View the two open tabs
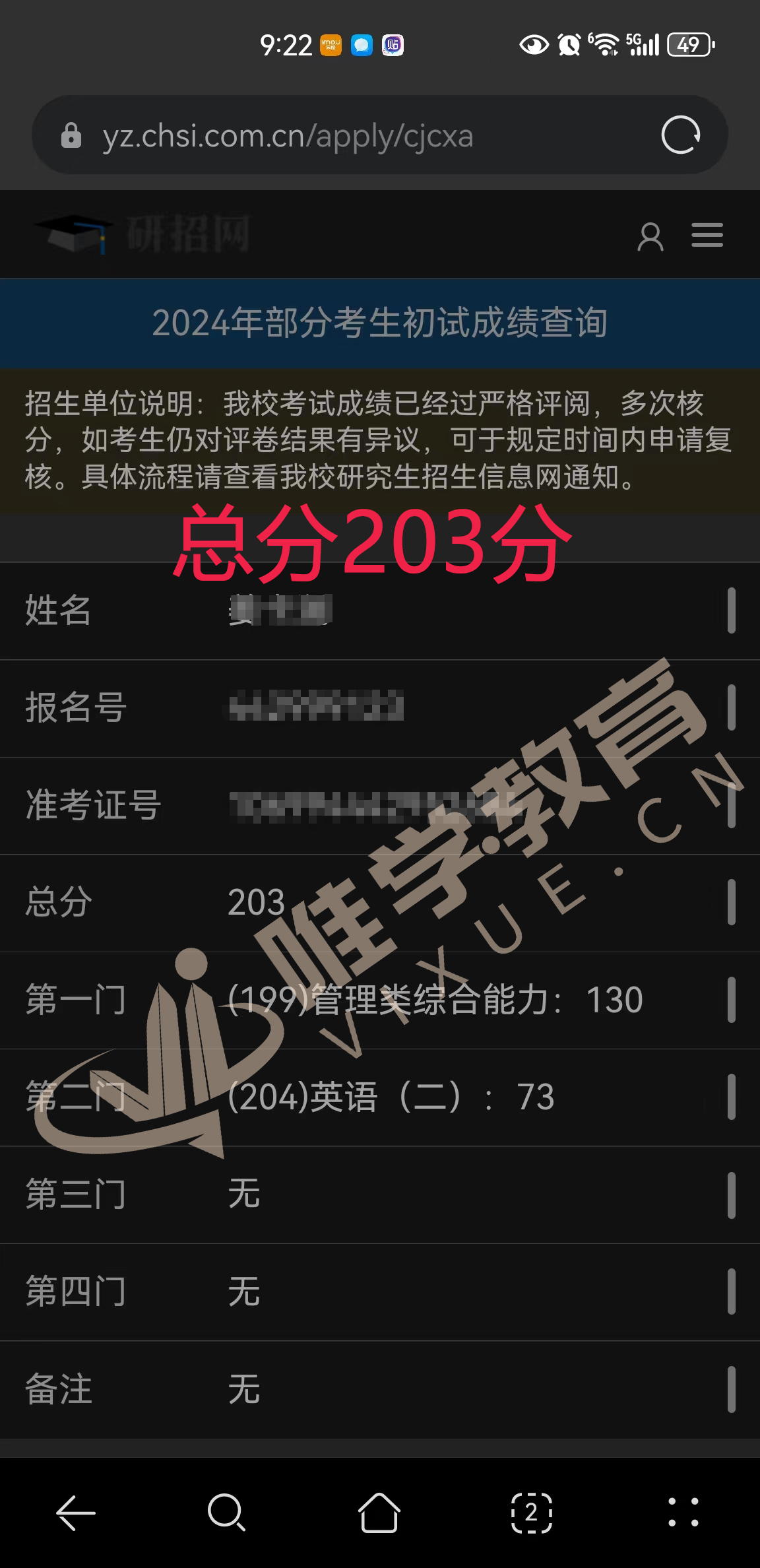This screenshot has width=760, height=1568. coord(531,1512)
